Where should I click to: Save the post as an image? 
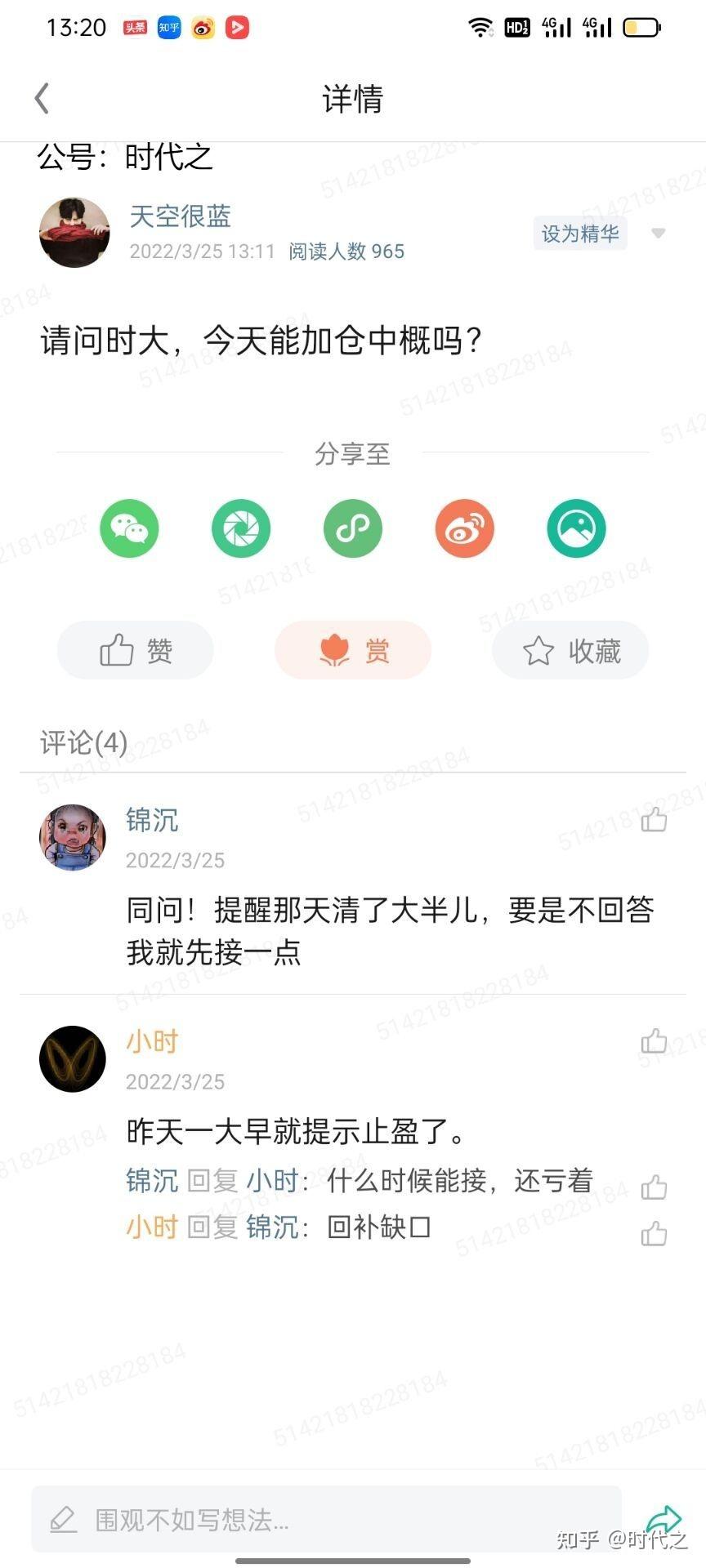(x=576, y=528)
